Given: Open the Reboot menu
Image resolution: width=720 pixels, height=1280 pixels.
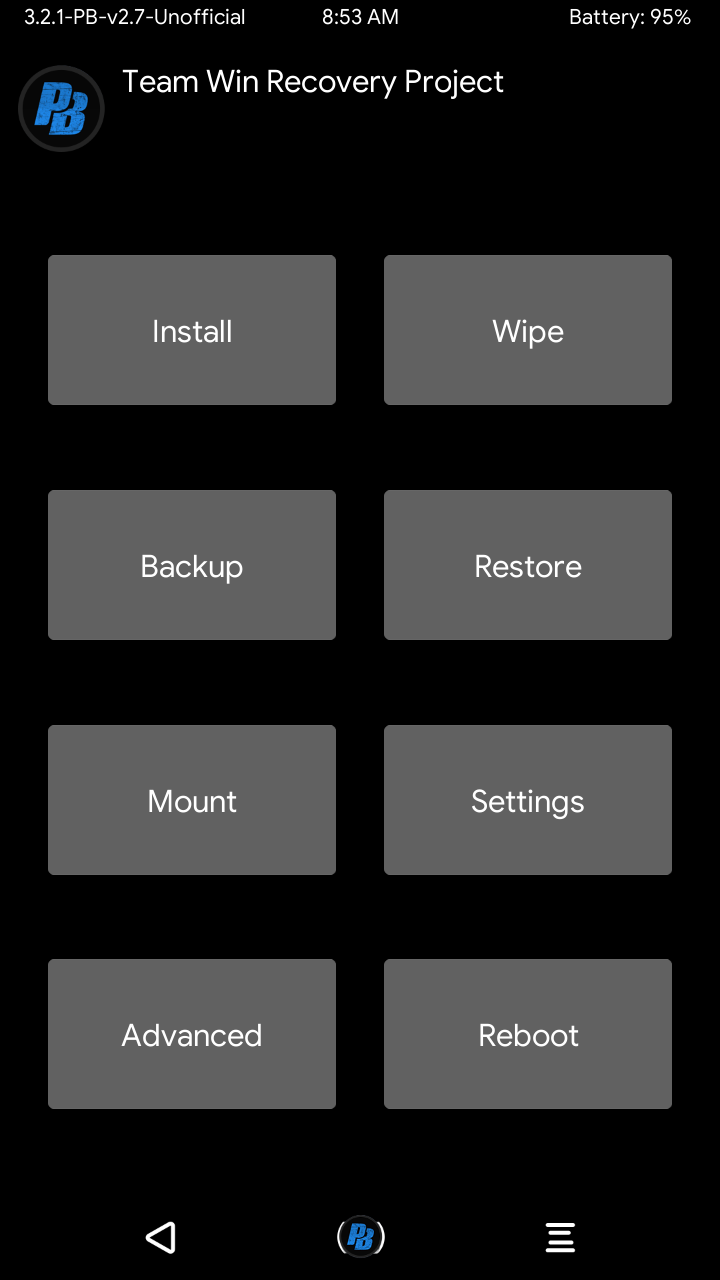Looking at the screenshot, I should pos(528,1034).
